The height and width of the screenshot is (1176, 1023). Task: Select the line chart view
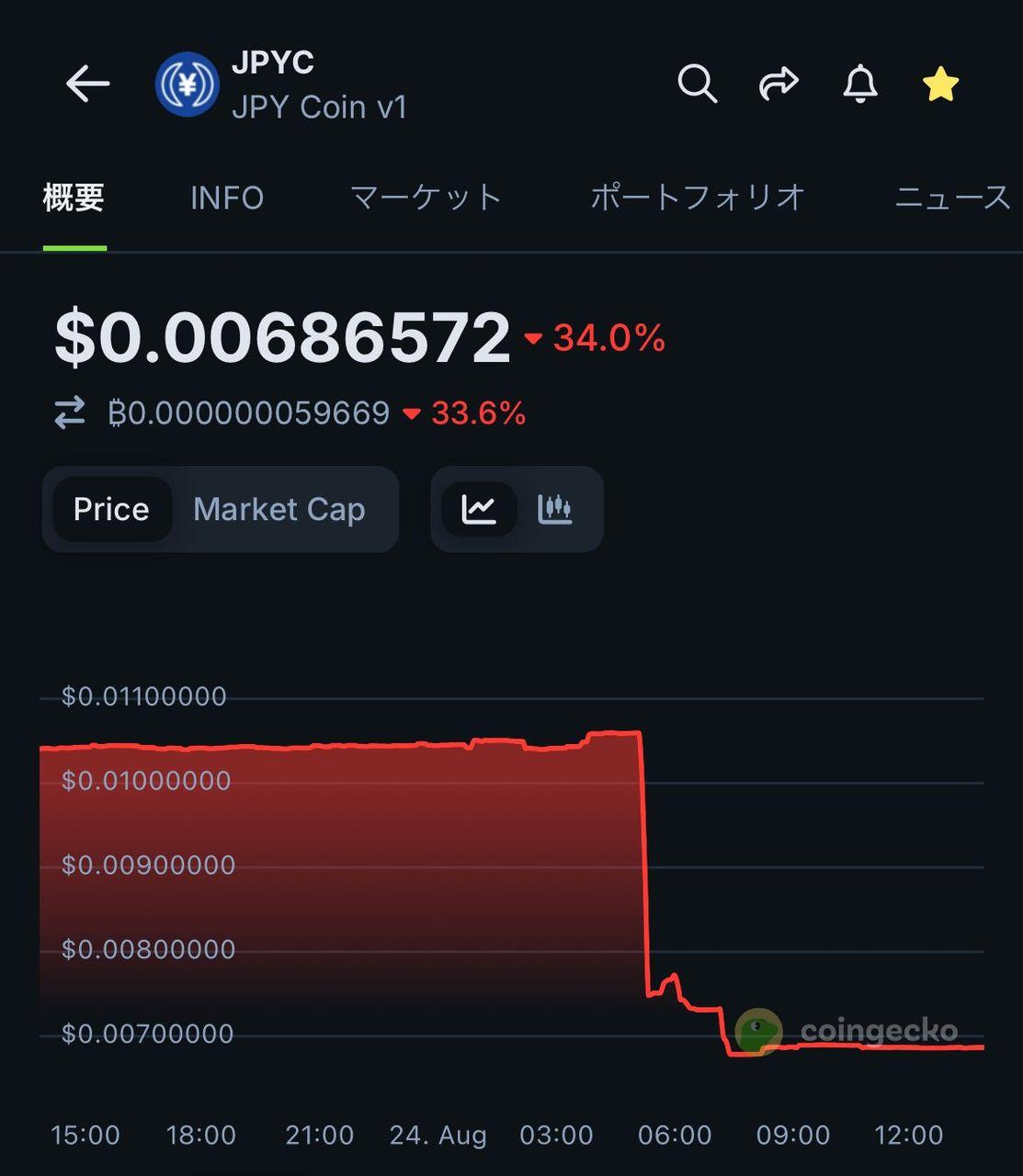coord(479,509)
